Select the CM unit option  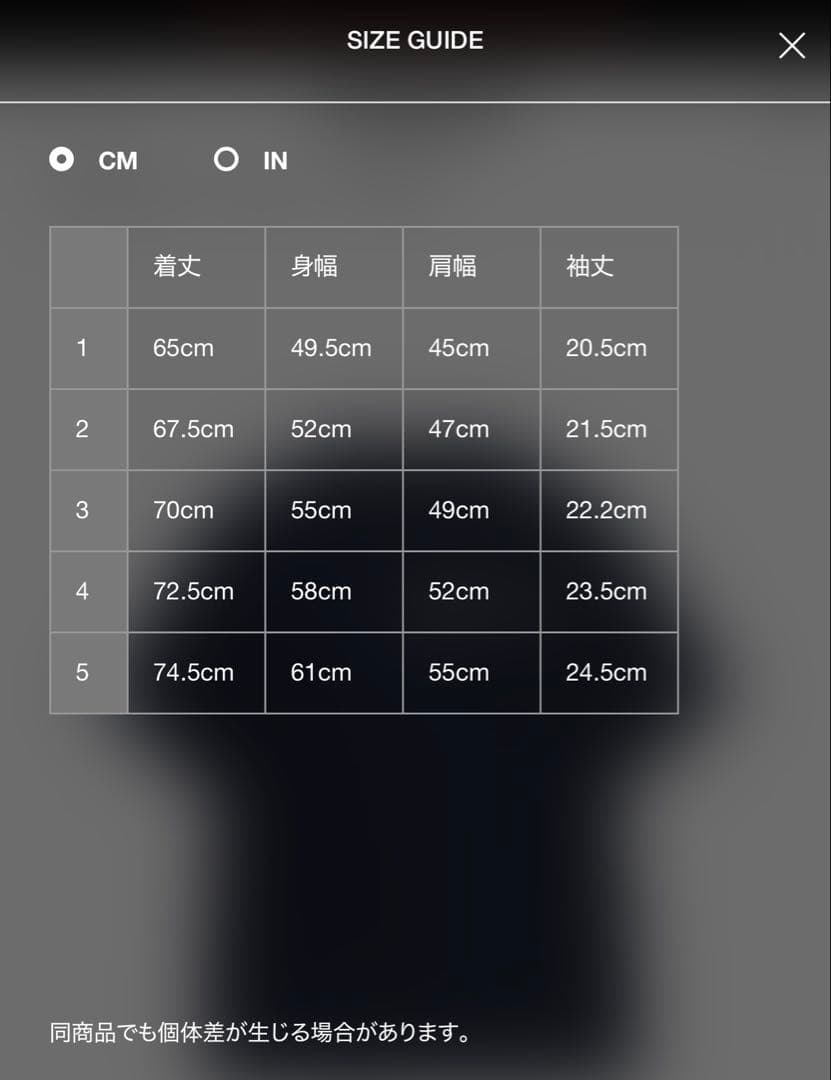point(62,160)
